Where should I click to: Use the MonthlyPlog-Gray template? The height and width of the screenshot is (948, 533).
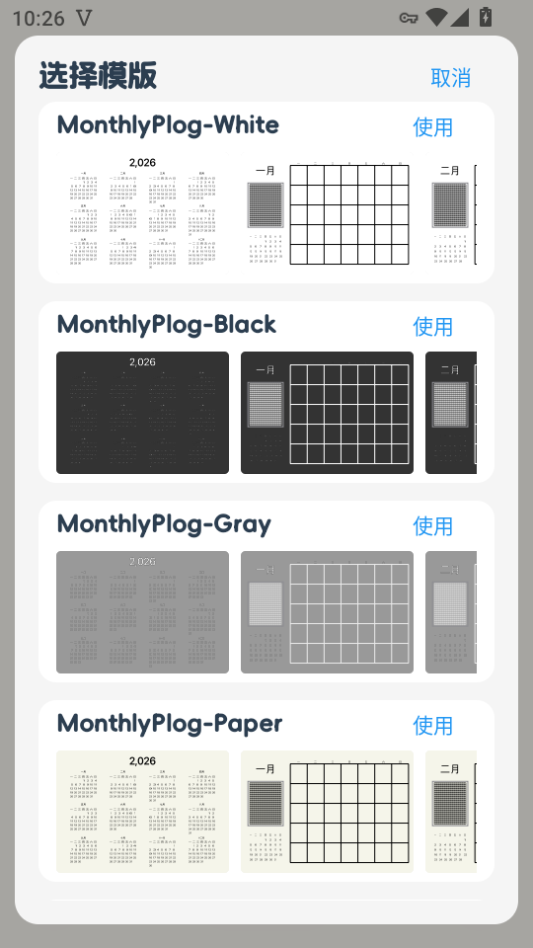[433, 526]
